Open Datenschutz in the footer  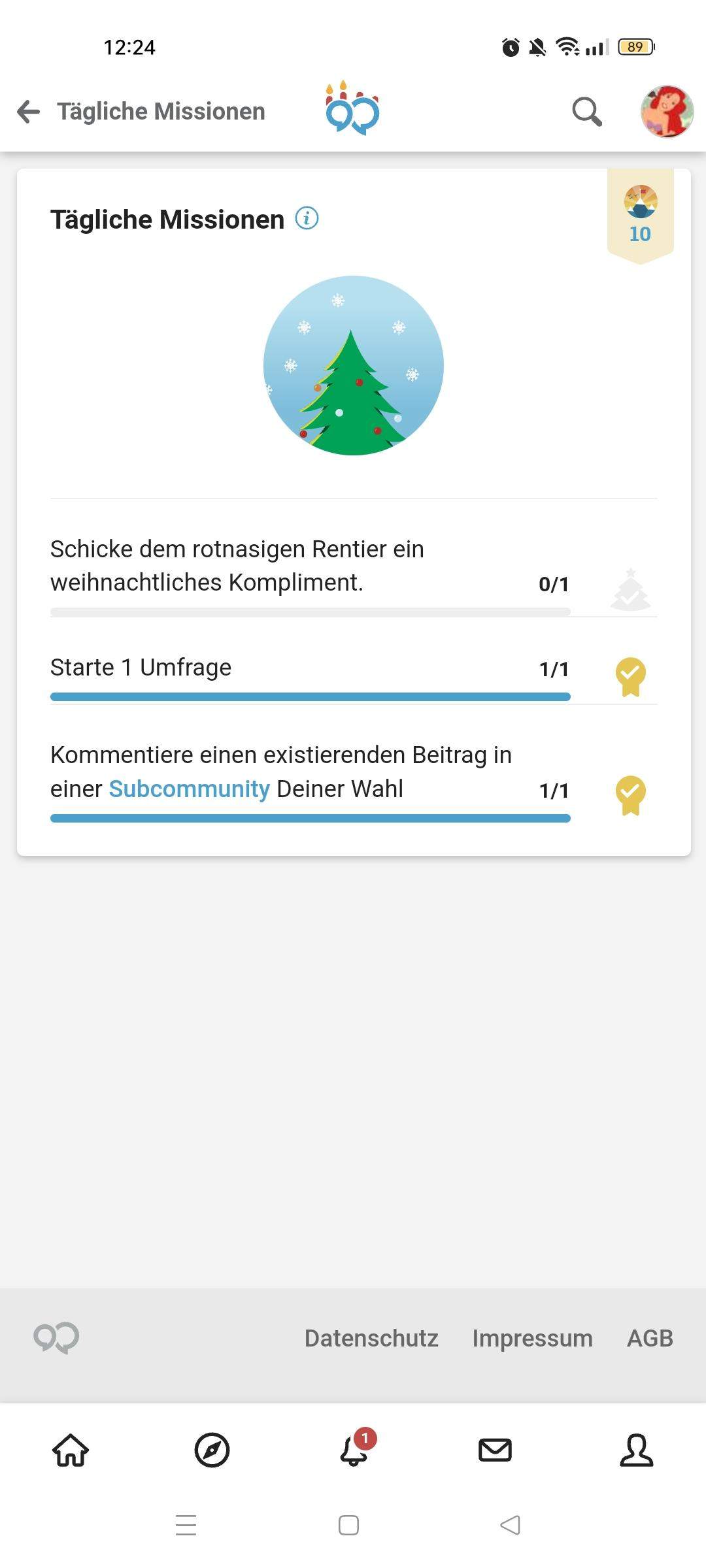[371, 1338]
